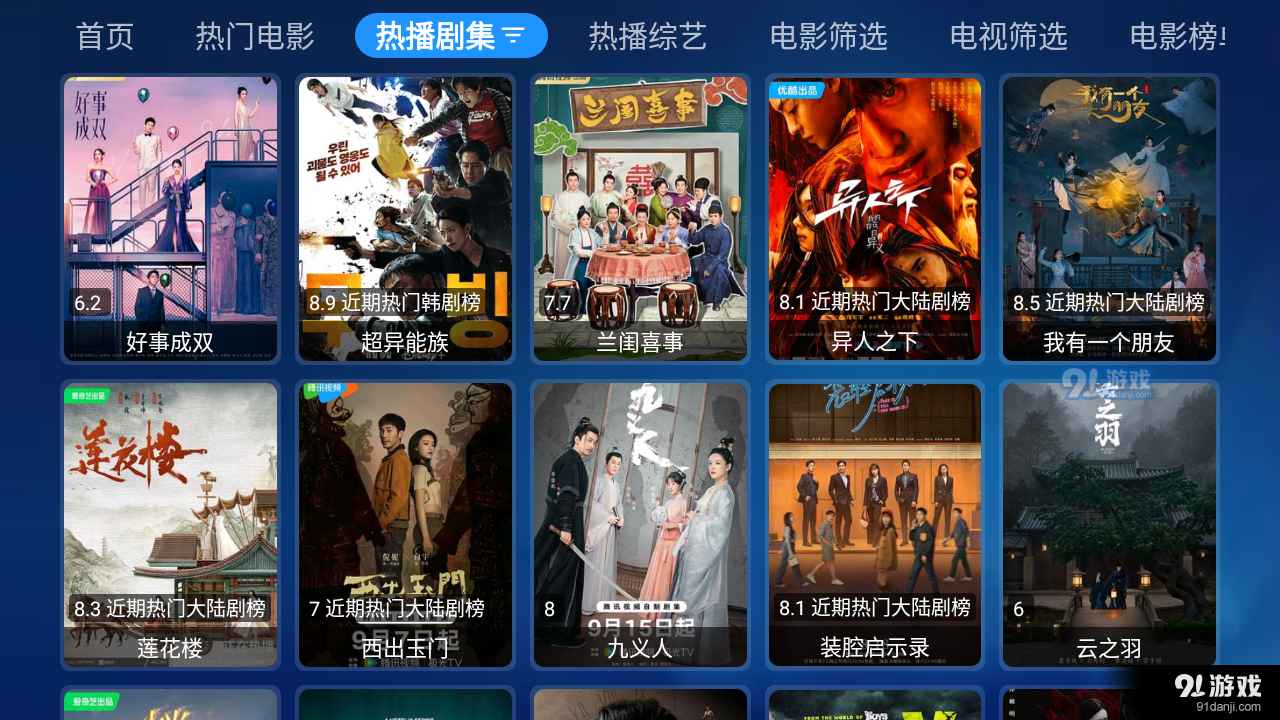Open the 热门电影 tab
The width and height of the screenshot is (1280, 720).
tap(255, 37)
